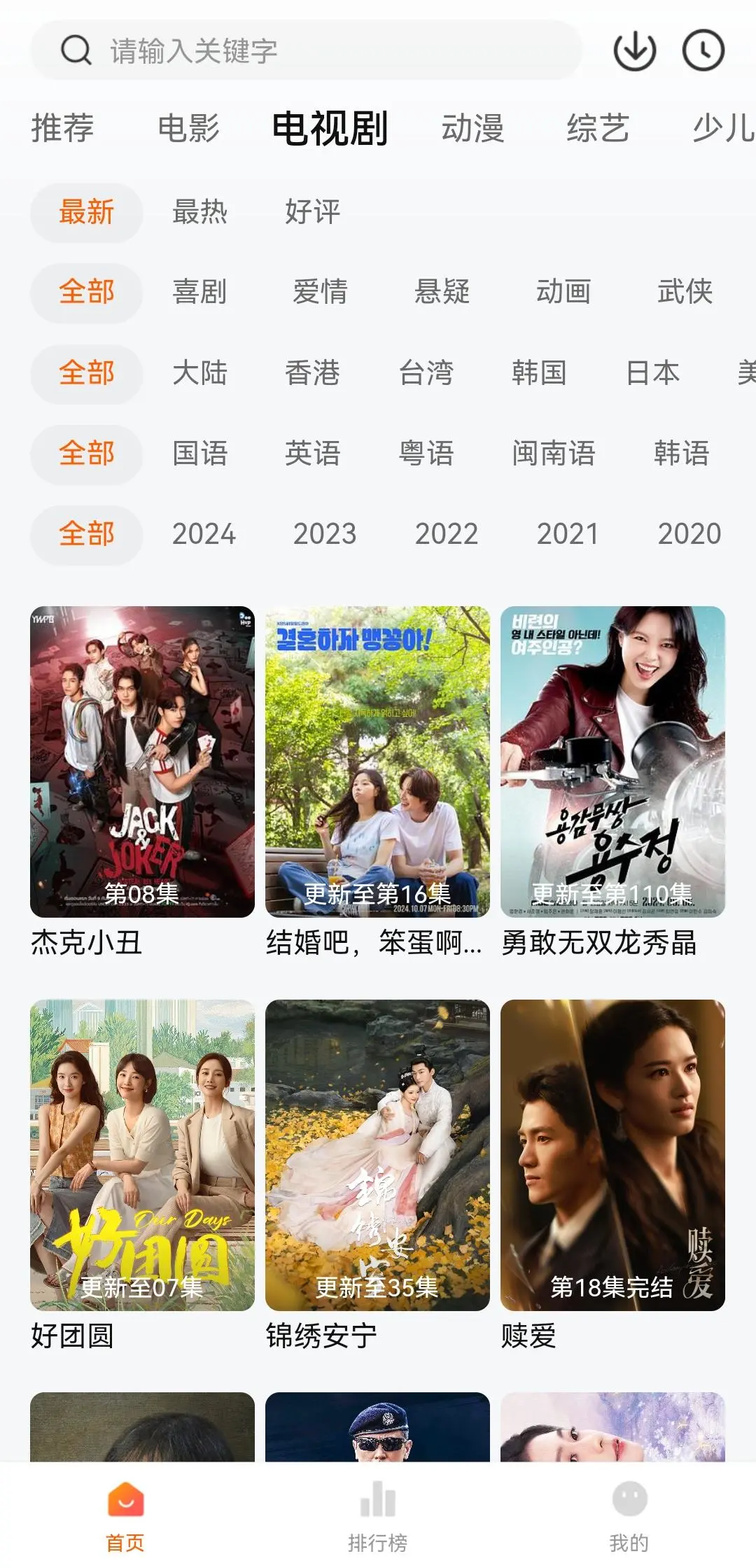The width and height of the screenshot is (756, 1568).
Task: Open watch history clock icon
Action: [x=703, y=50]
